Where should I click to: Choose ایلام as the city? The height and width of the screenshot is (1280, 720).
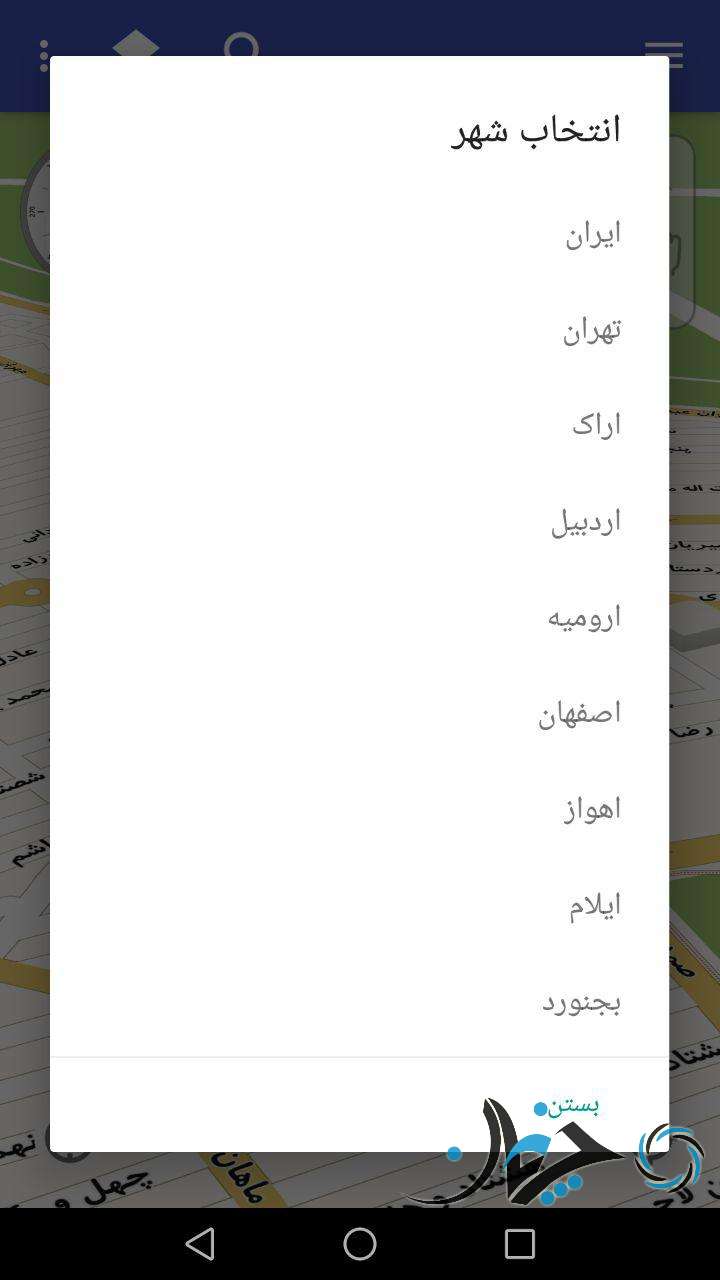595,906
